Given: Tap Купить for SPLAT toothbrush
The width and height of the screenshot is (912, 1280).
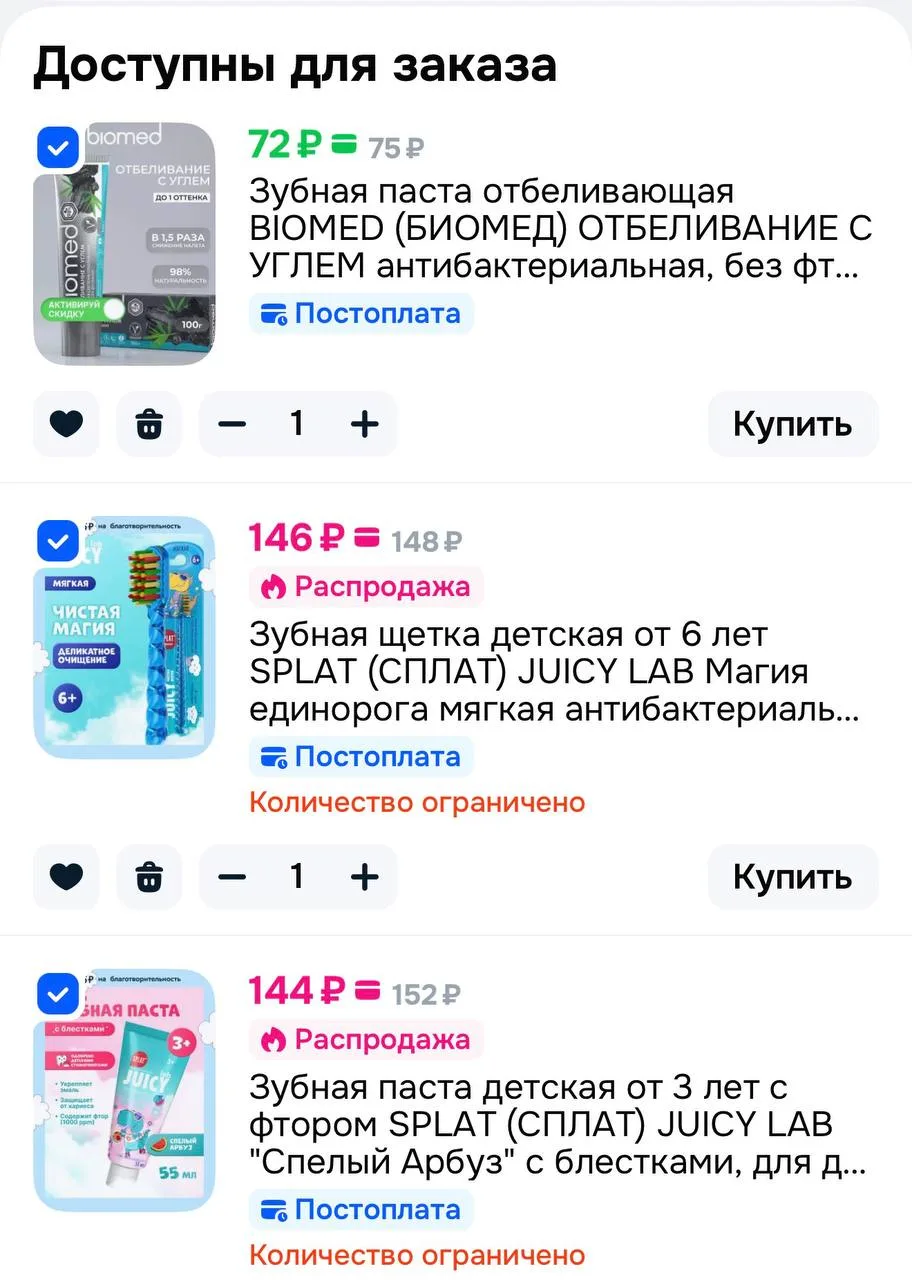Looking at the screenshot, I should point(793,877).
